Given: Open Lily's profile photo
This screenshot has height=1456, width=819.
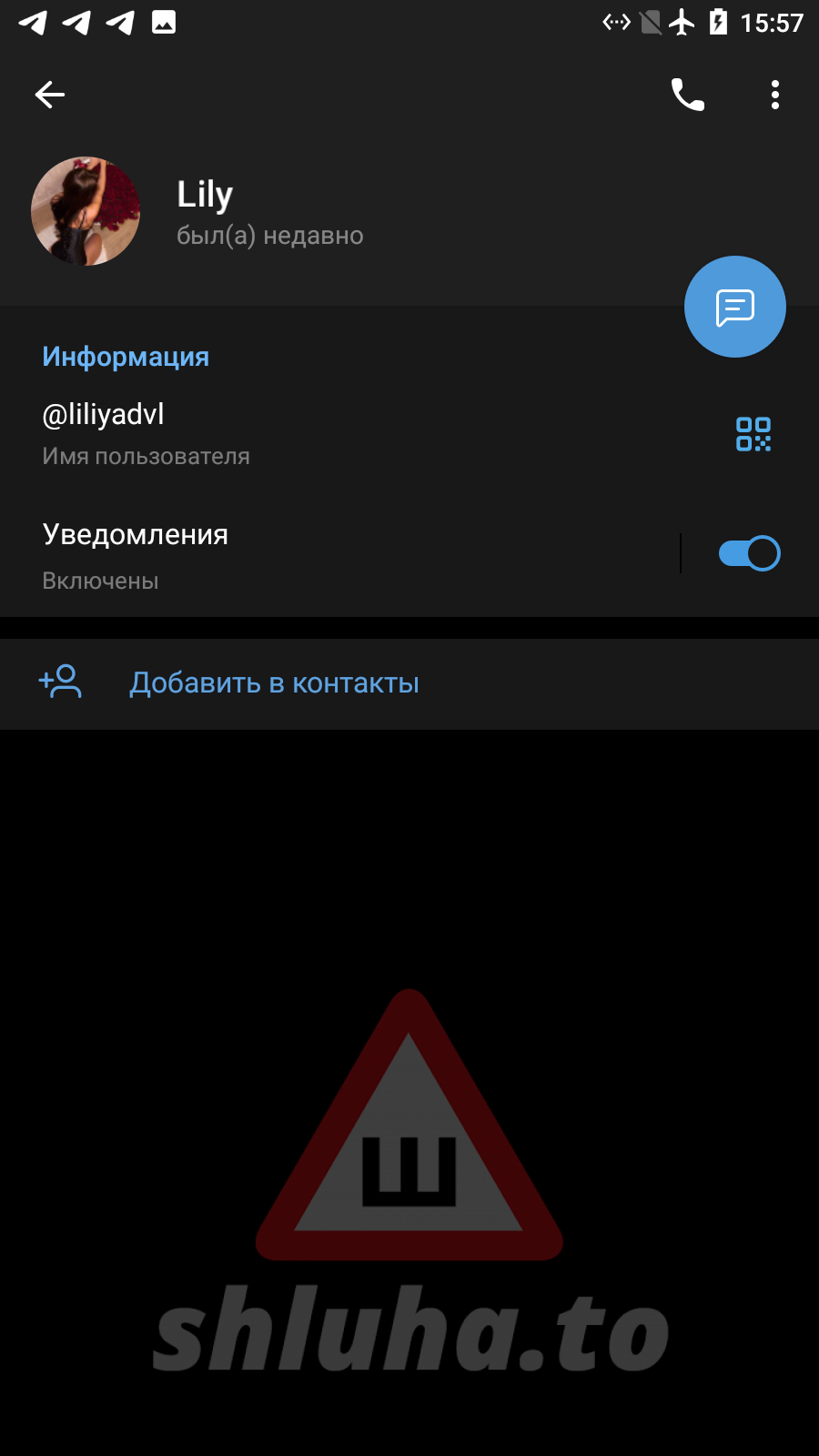Looking at the screenshot, I should click(x=86, y=211).
